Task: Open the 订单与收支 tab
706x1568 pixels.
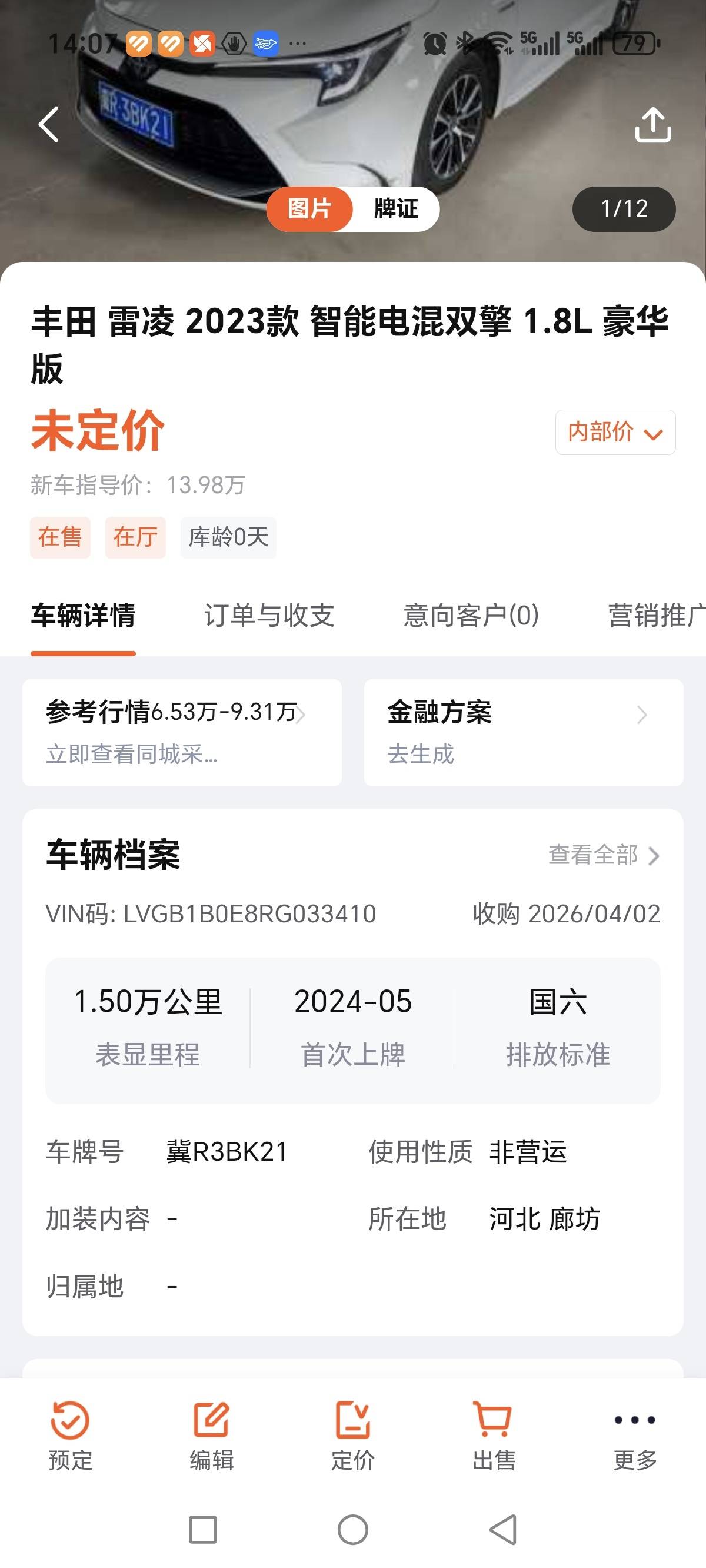Action: [x=269, y=616]
